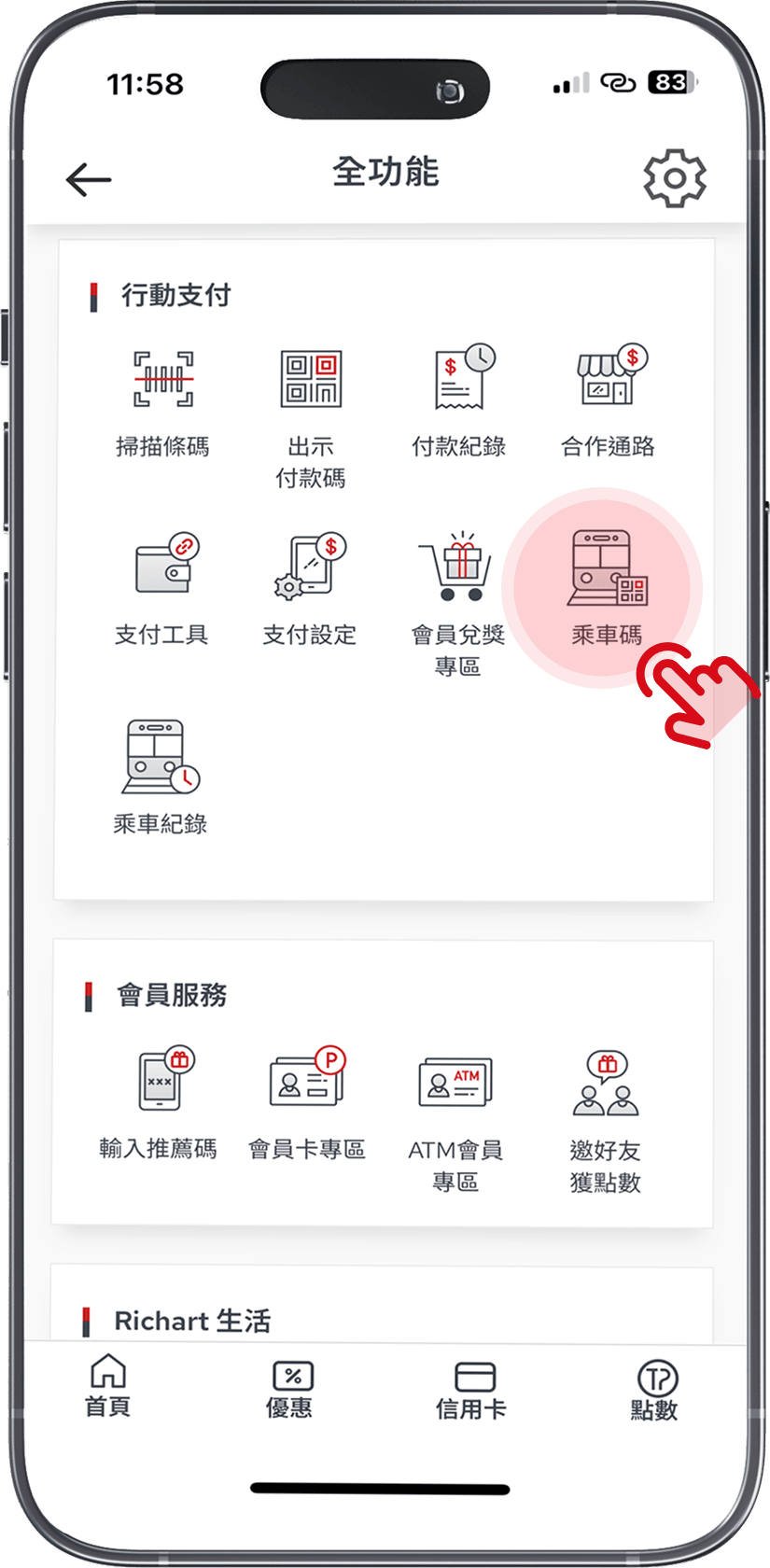Open 會員卡專區
This screenshot has height=1568, width=770.
pyautogui.click(x=307, y=1103)
